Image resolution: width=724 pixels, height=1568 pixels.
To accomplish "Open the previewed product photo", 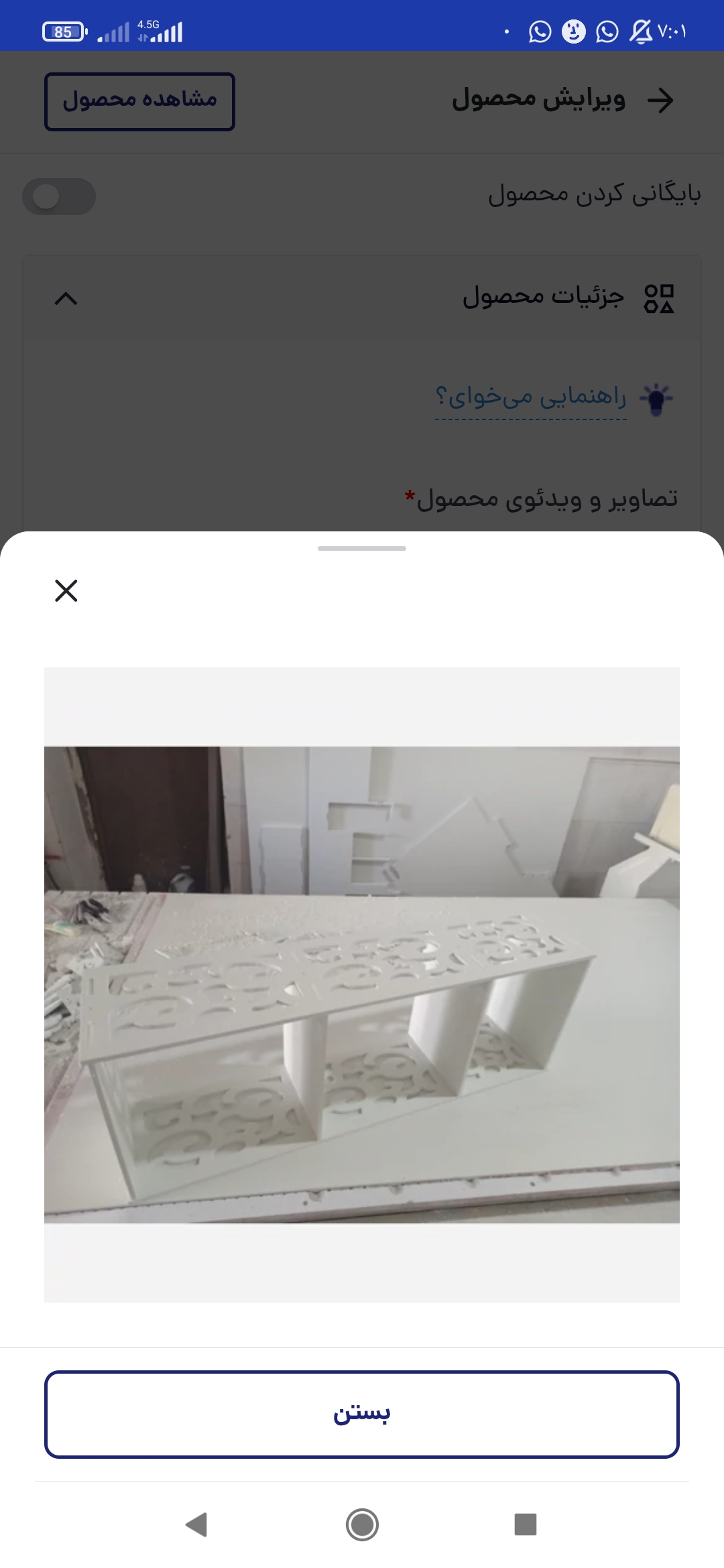I will [x=362, y=984].
